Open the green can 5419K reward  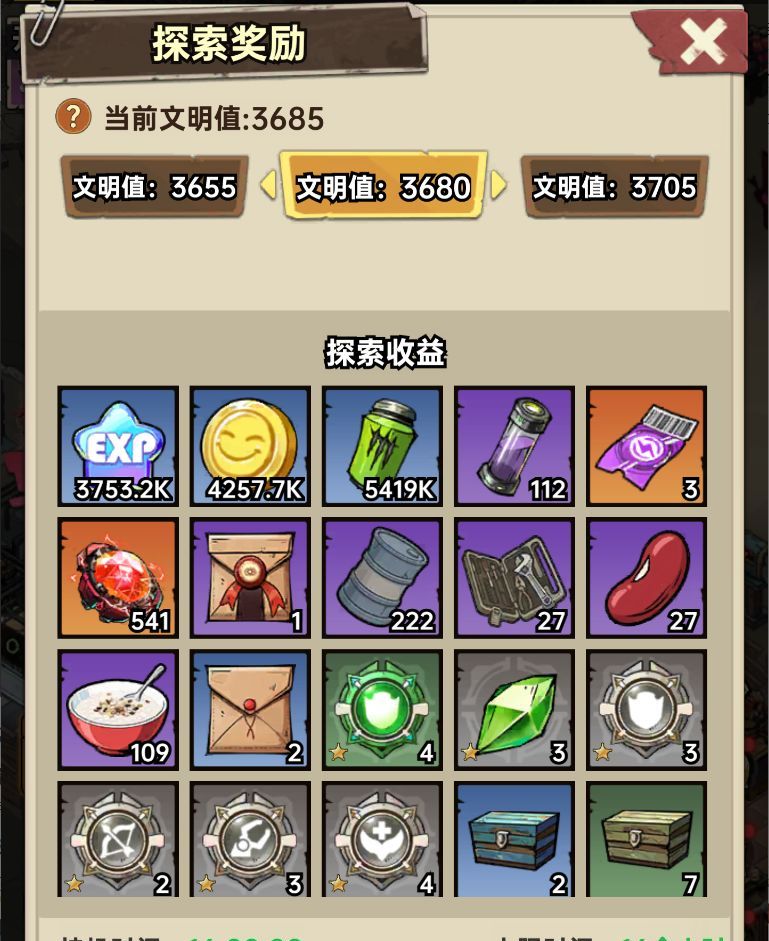coord(382,446)
